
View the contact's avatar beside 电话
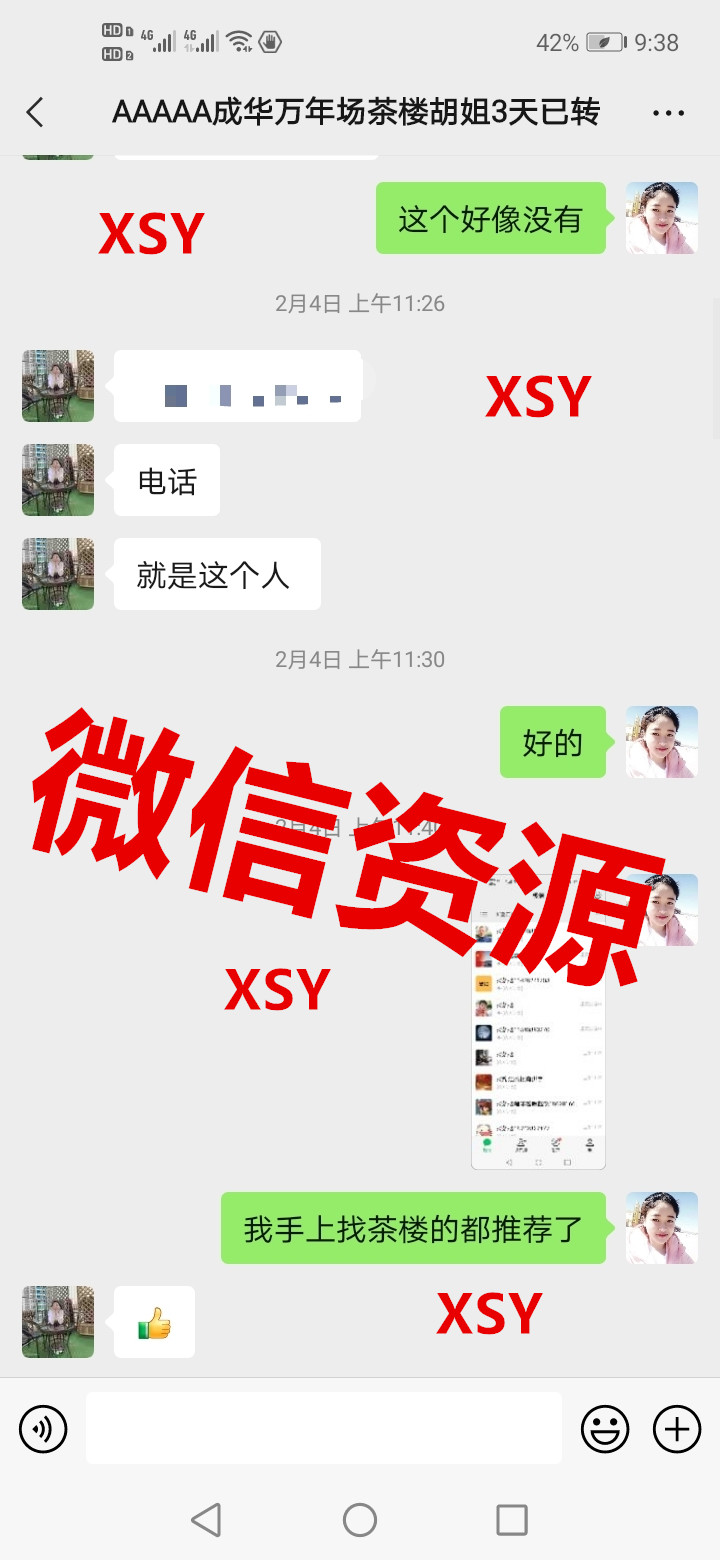click(58, 480)
